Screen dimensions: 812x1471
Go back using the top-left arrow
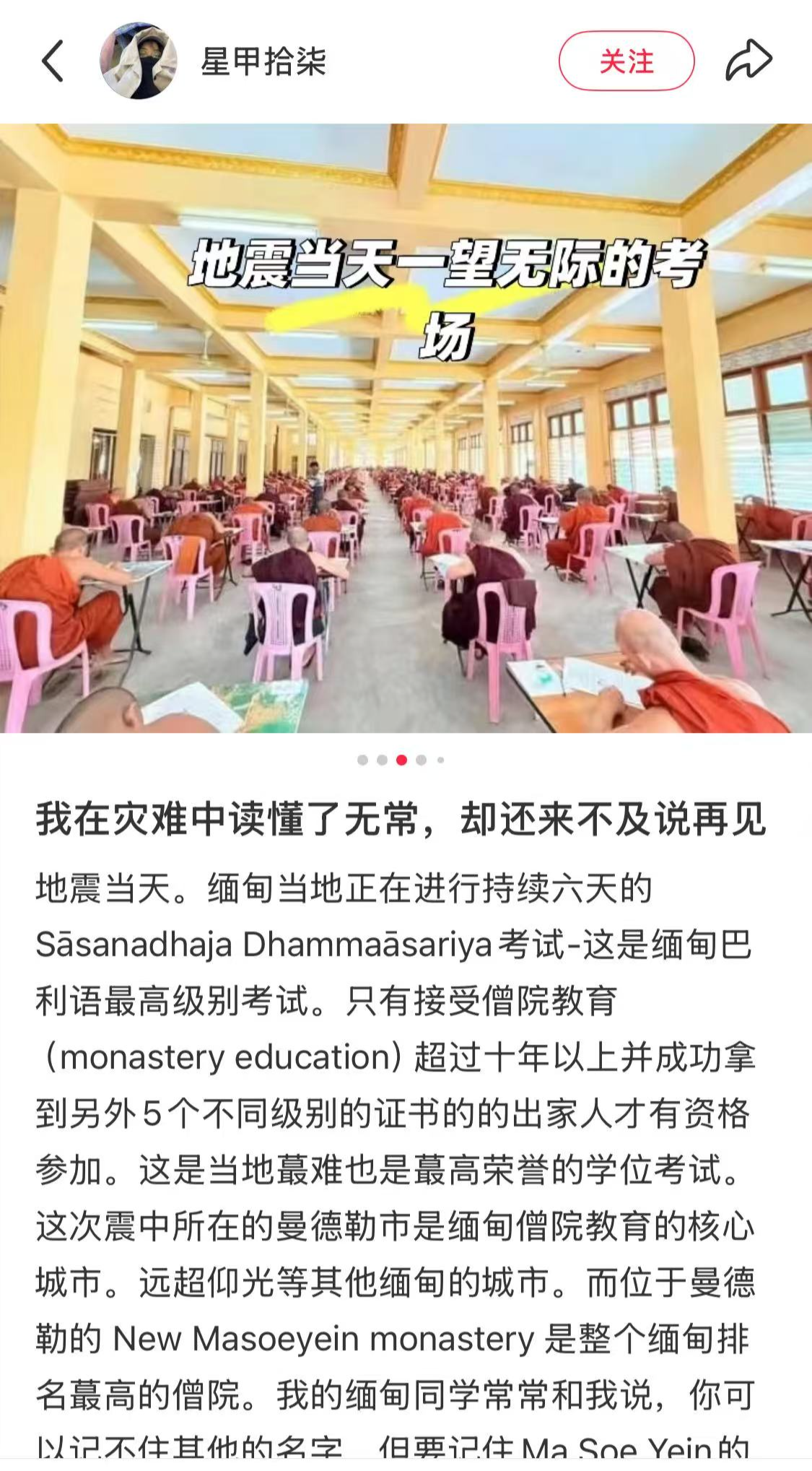pos(53,61)
